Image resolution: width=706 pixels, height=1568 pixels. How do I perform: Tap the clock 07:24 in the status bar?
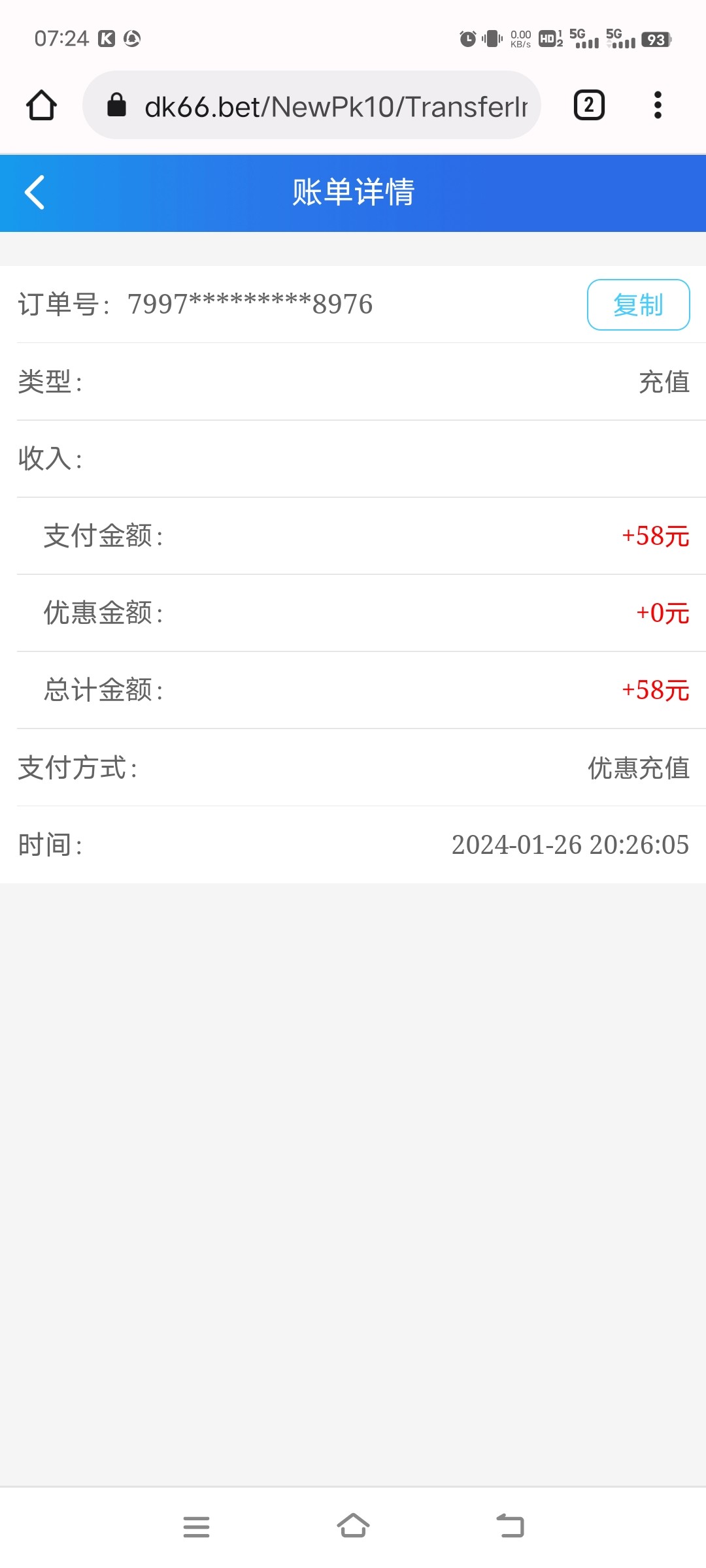click(60, 39)
